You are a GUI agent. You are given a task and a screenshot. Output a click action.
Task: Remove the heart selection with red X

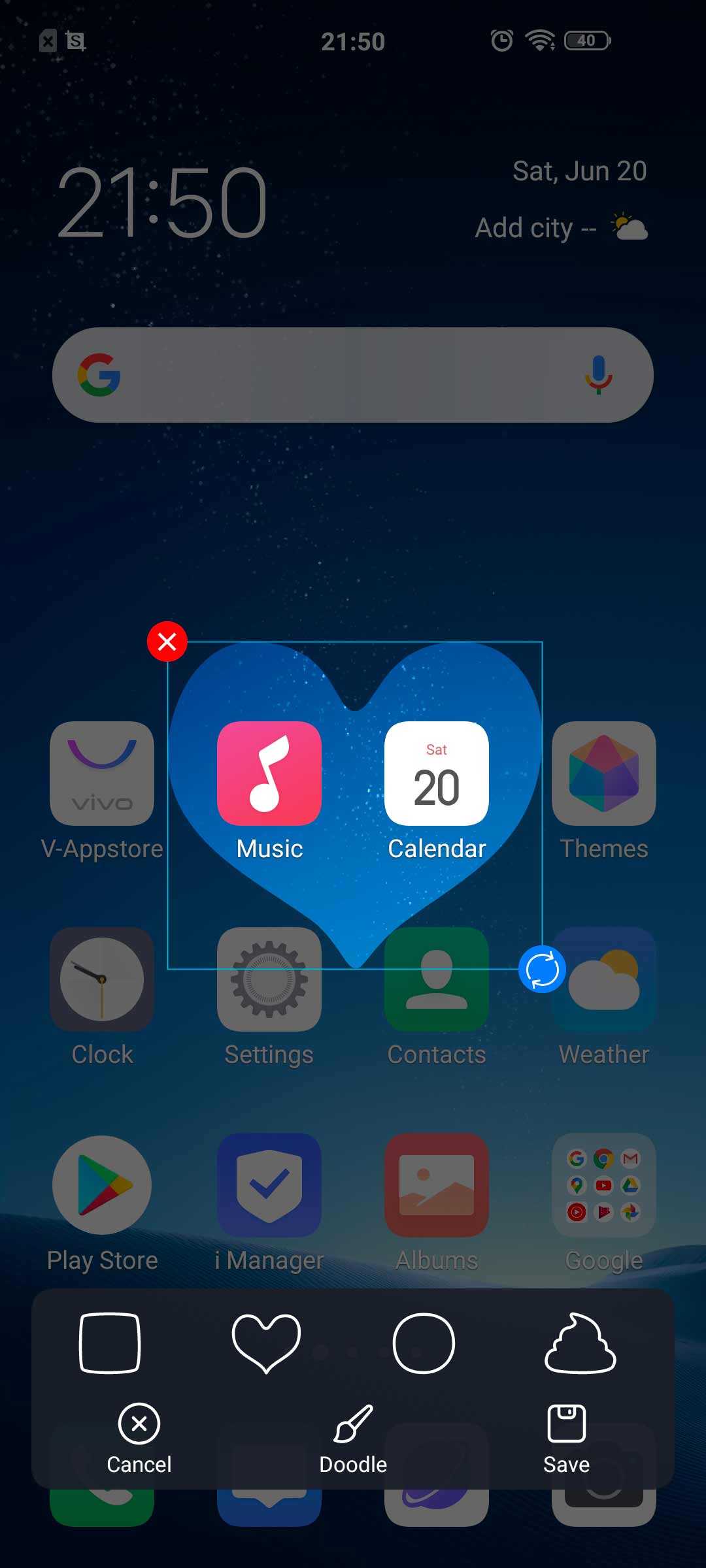coord(167,642)
